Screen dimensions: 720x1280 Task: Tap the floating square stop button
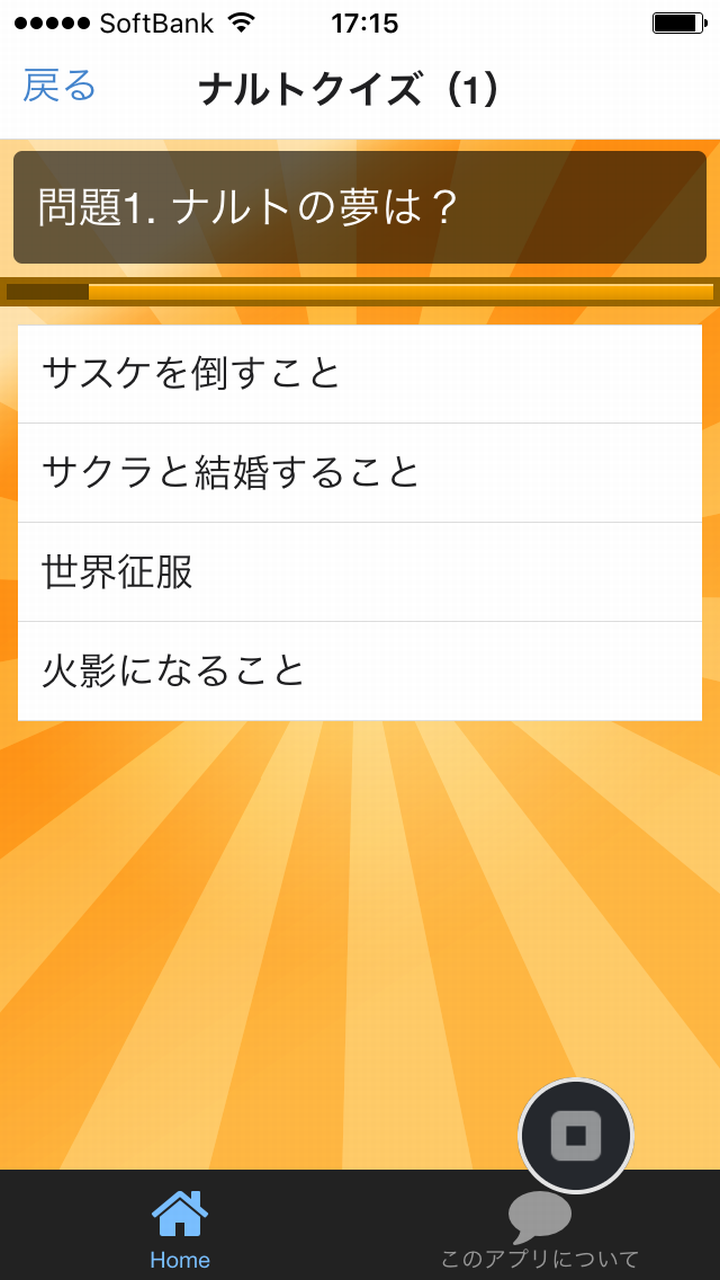(575, 1136)
